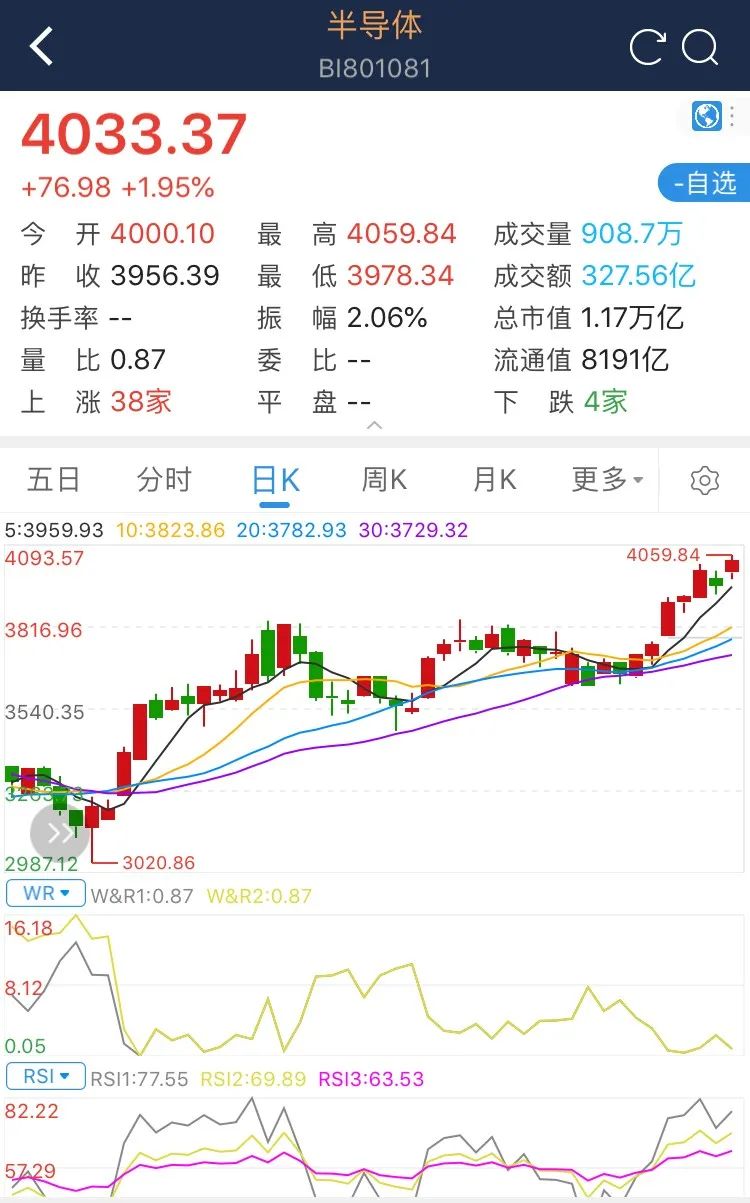Change the RSI indicator dropdown
The width and height of the screenshot is (750, 1203).
coord(45,1077)
